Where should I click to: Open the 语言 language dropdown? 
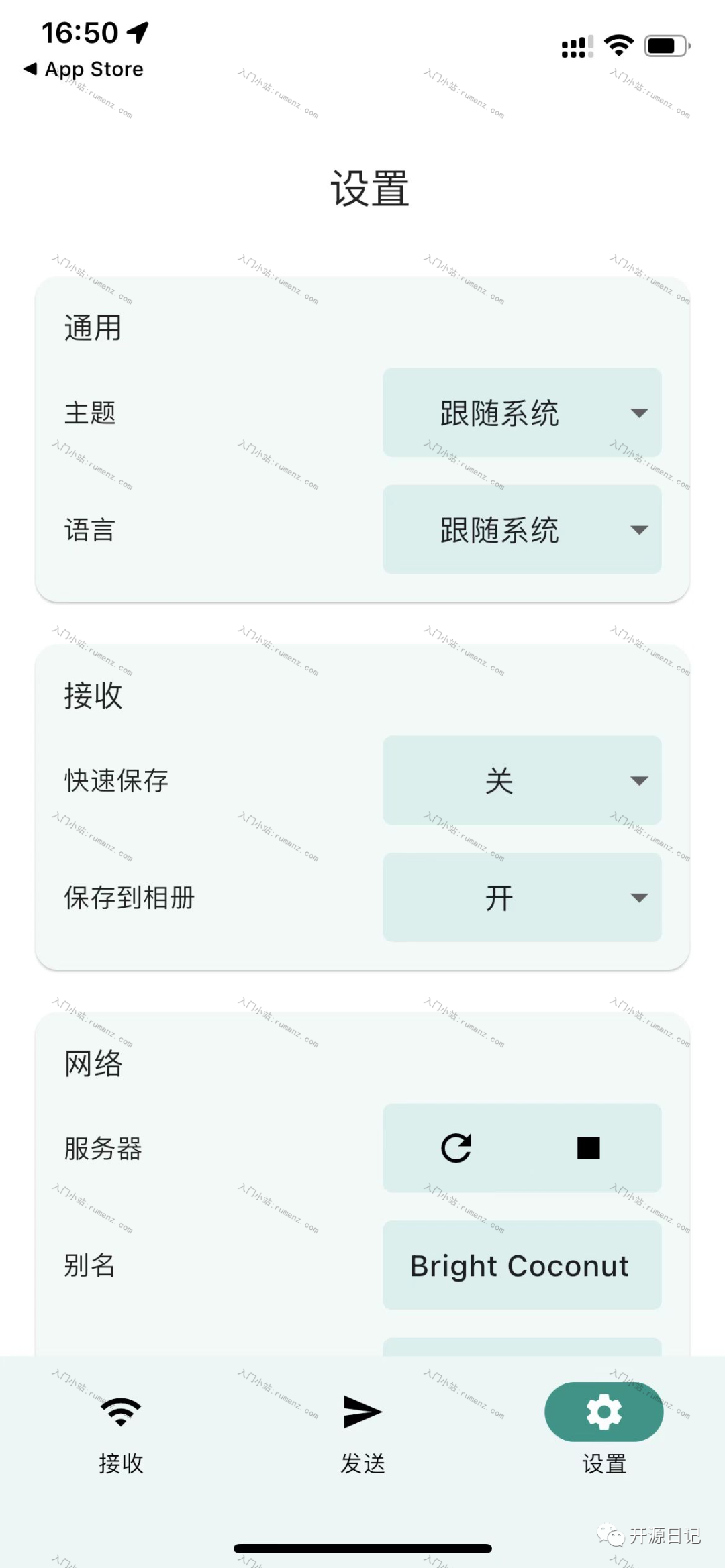click(522, 529)
